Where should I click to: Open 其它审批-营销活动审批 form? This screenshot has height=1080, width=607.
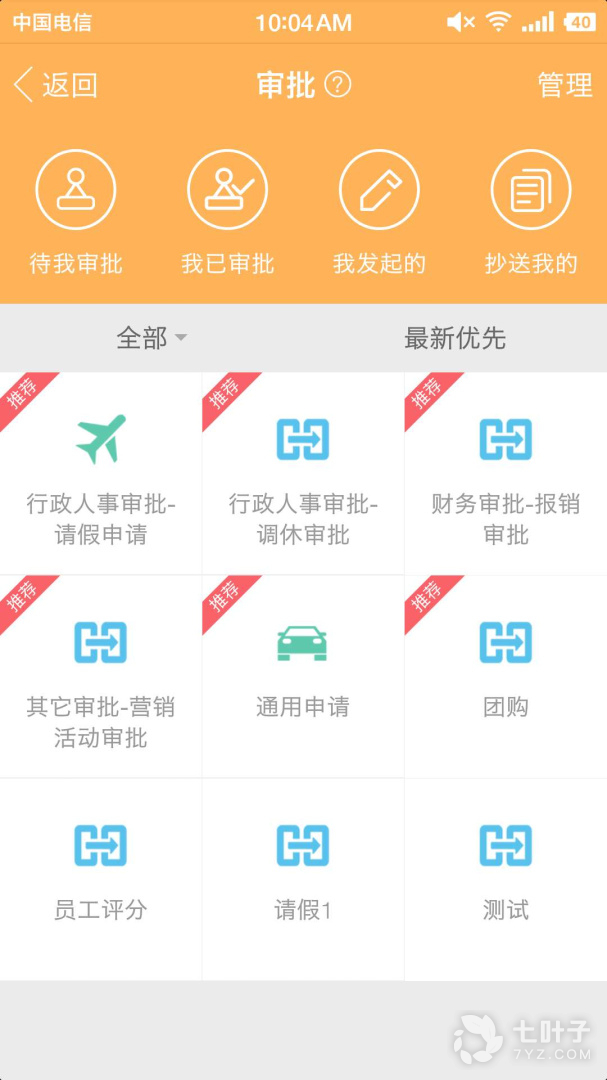point(101,677)
